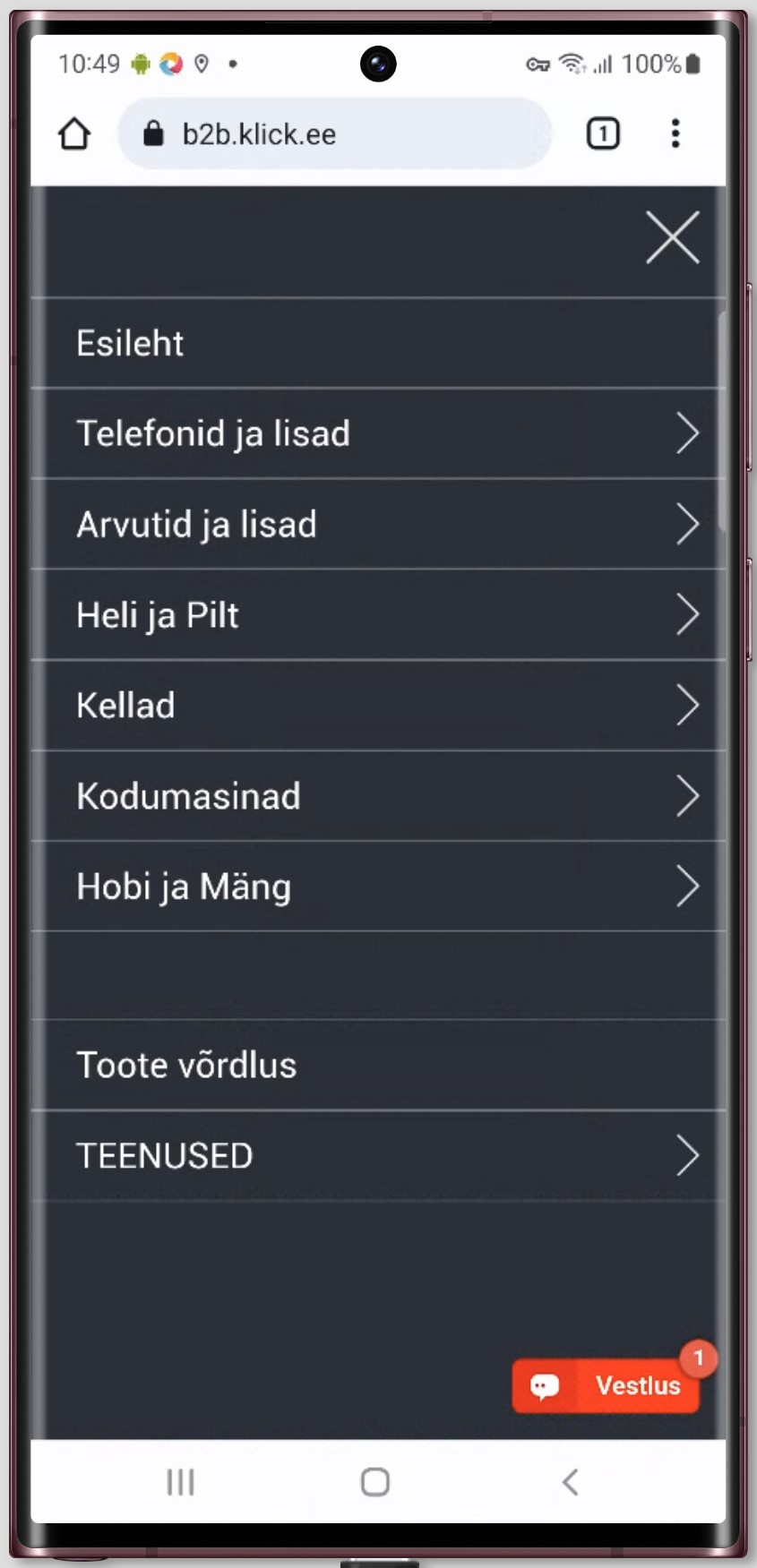This screenshot has height=1568, width=757.
Task: Open the Vestlus chat button
Action: tap(606, 1385)
